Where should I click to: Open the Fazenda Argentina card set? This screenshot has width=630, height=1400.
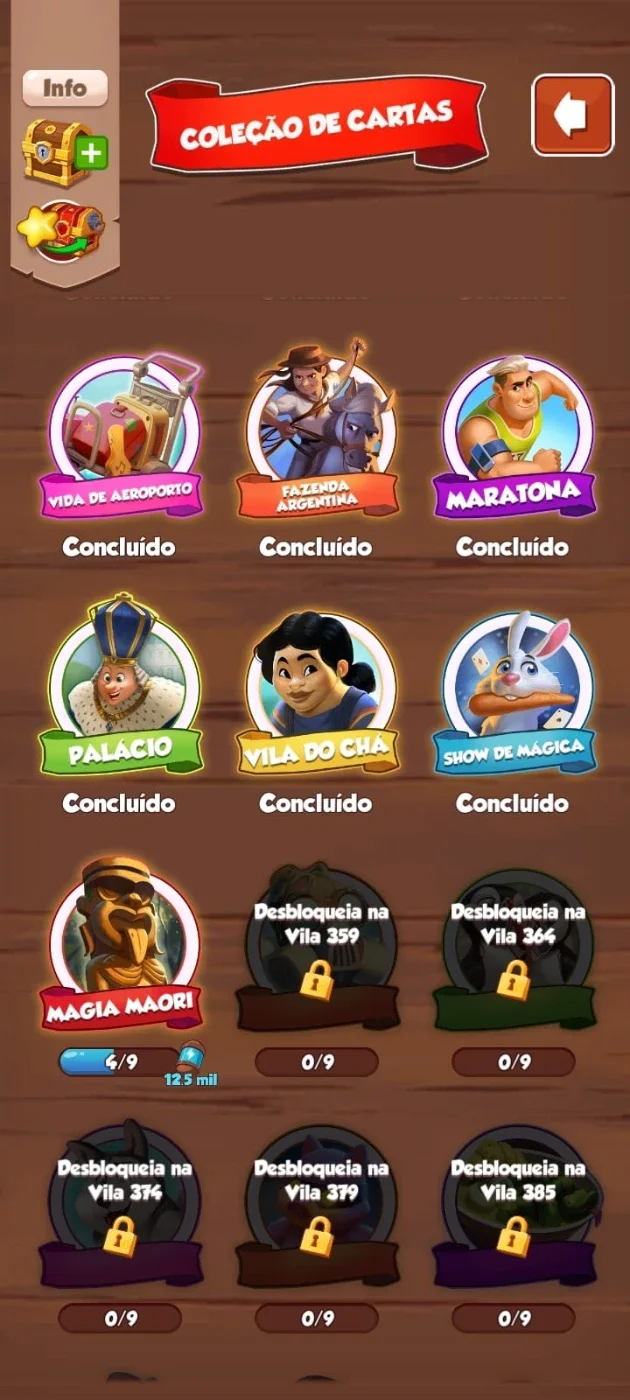[x=317, y=430]
